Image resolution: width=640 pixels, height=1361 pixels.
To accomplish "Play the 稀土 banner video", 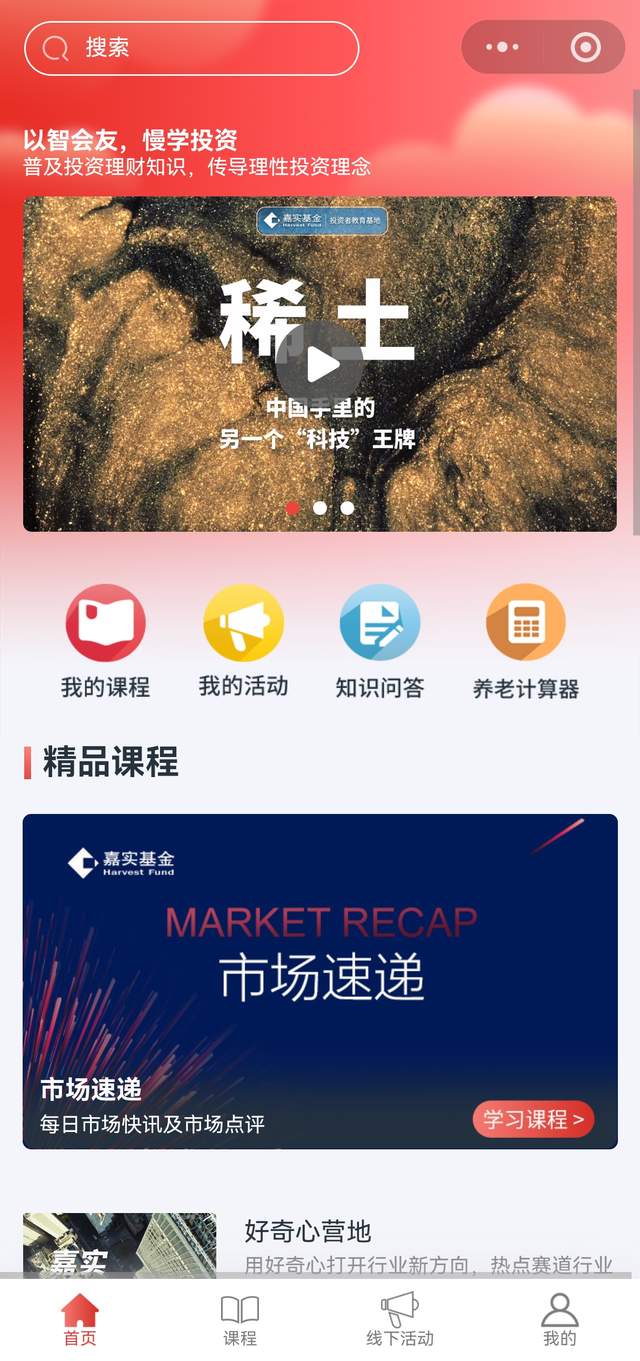I will click(x=320, y=365).
